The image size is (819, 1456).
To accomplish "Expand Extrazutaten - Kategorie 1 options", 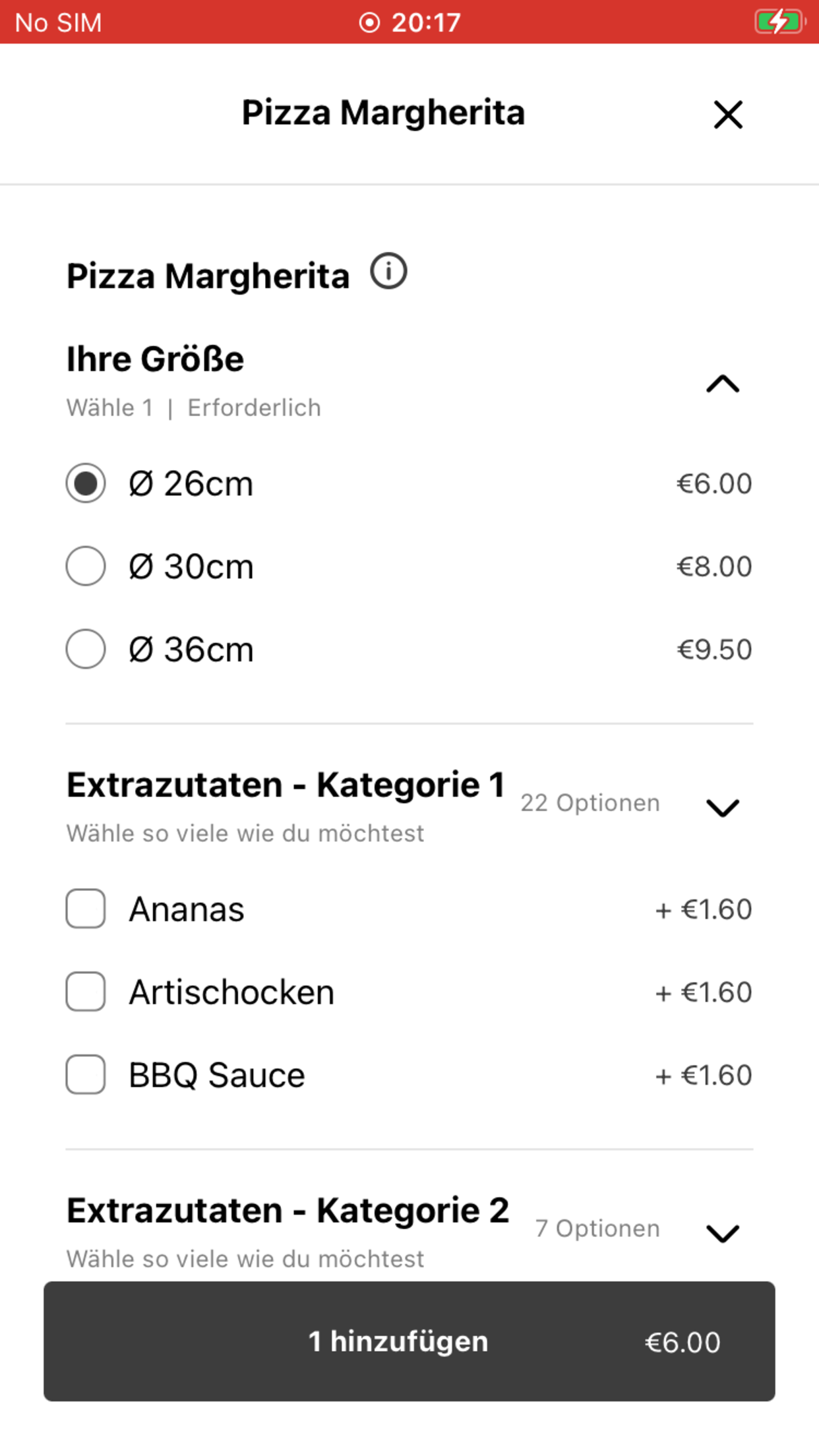I will pyautogui.click(x=723, y=808).
